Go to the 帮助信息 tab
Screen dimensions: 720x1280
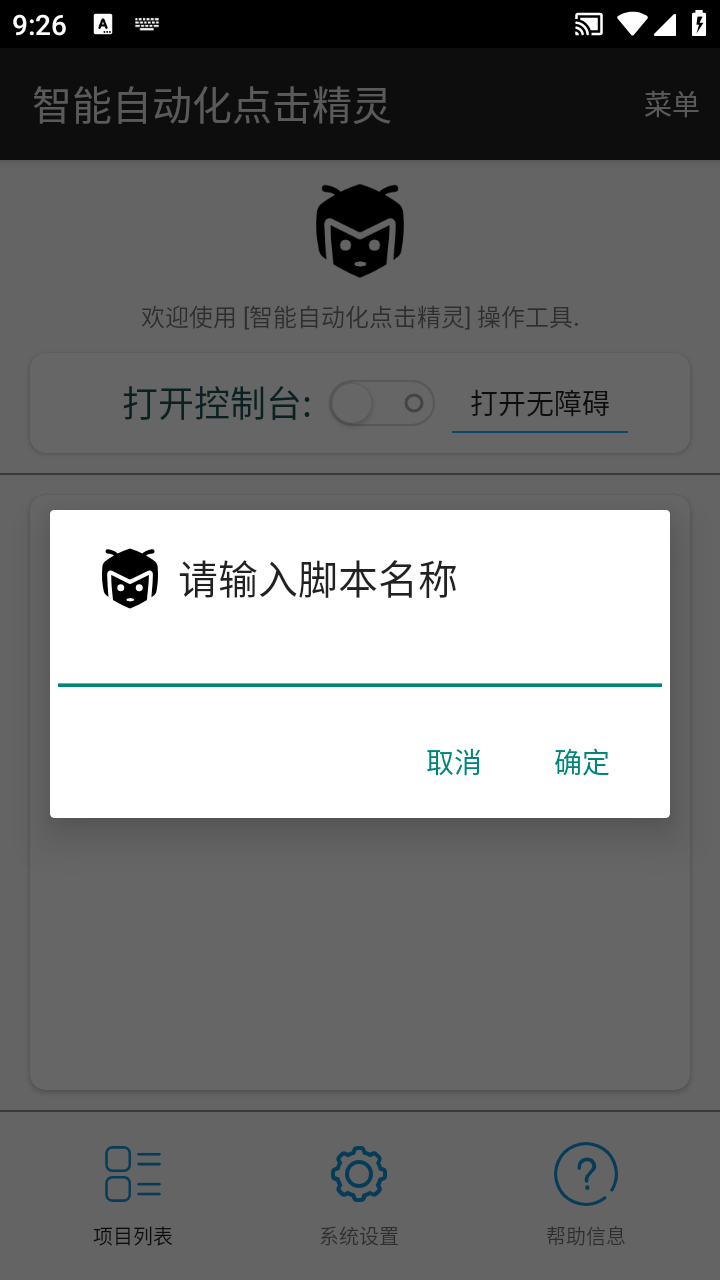coord(586,1195)
